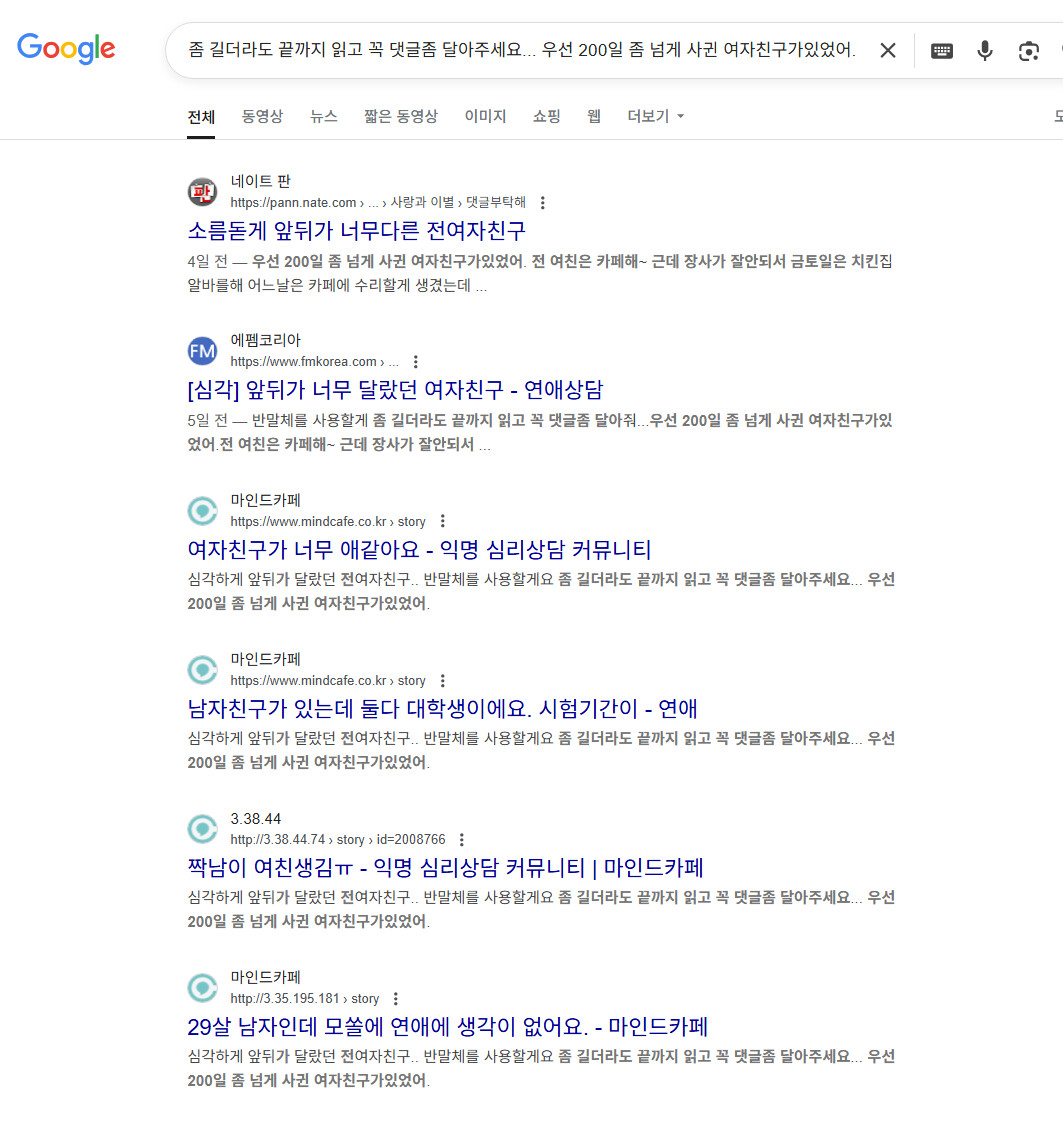Viewport: 1063px width, 1126px height.
Task: Switch to the 웹 tab
Action: tap(594, 116)
